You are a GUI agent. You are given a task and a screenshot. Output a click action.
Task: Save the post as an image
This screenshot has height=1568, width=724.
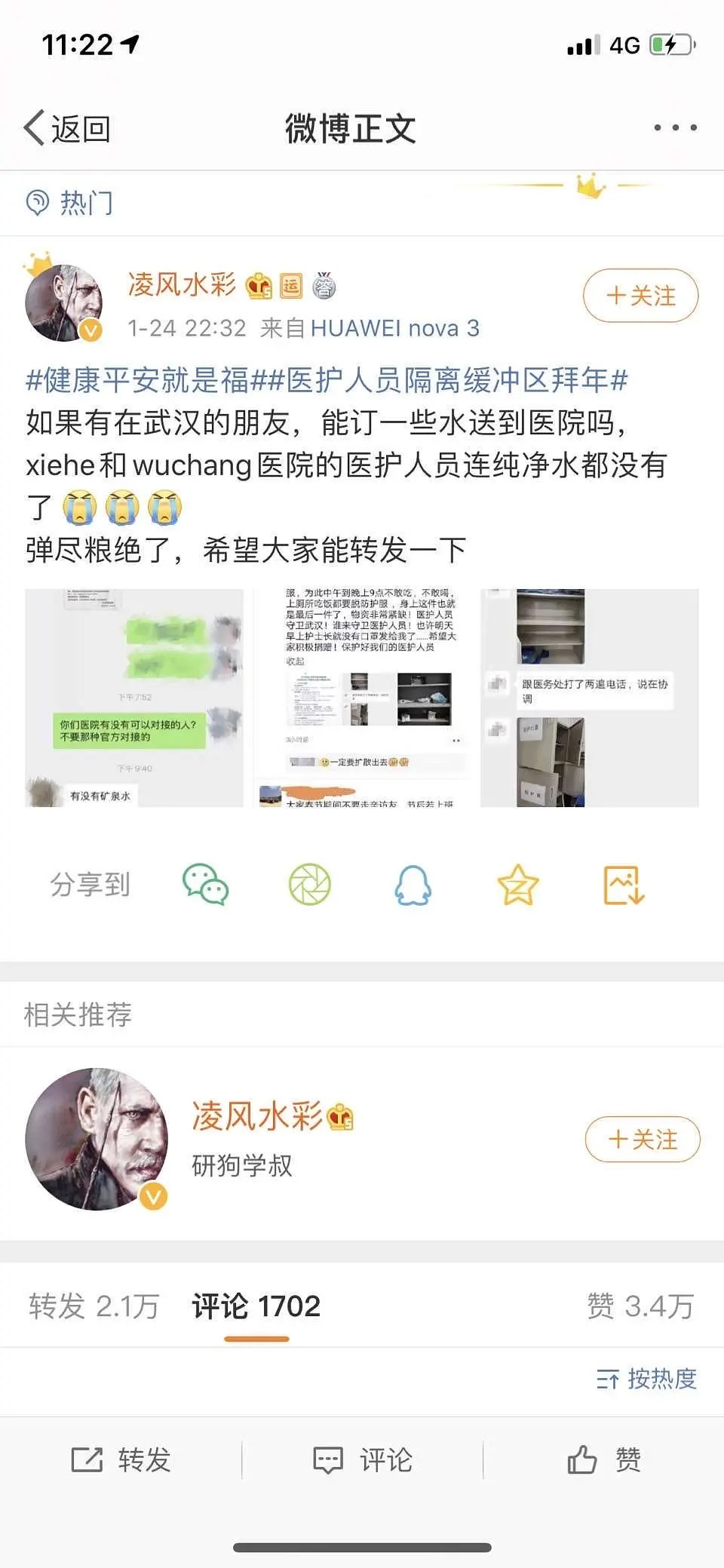pyautogui.click(x=624, y=885)
